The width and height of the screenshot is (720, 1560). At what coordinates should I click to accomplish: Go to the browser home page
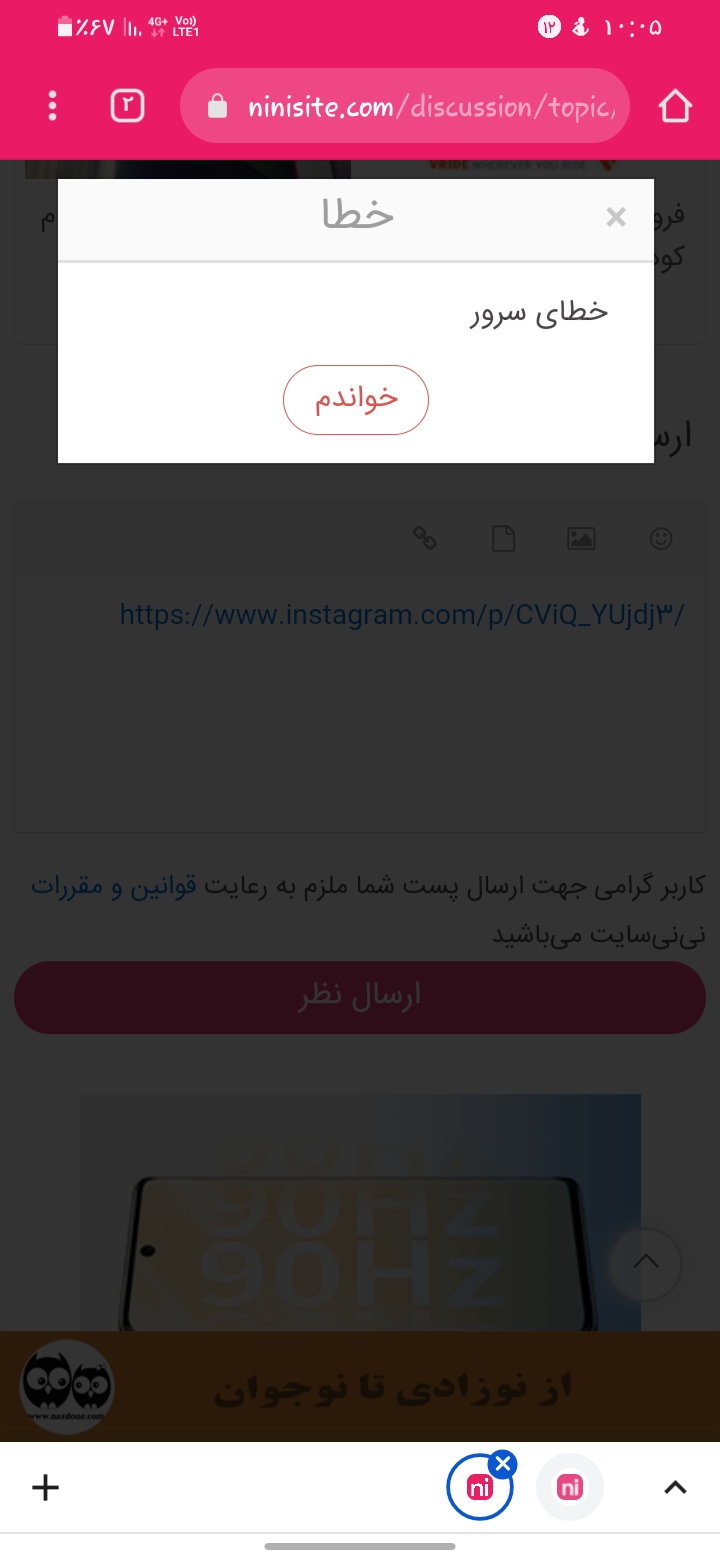pos(675,106)
